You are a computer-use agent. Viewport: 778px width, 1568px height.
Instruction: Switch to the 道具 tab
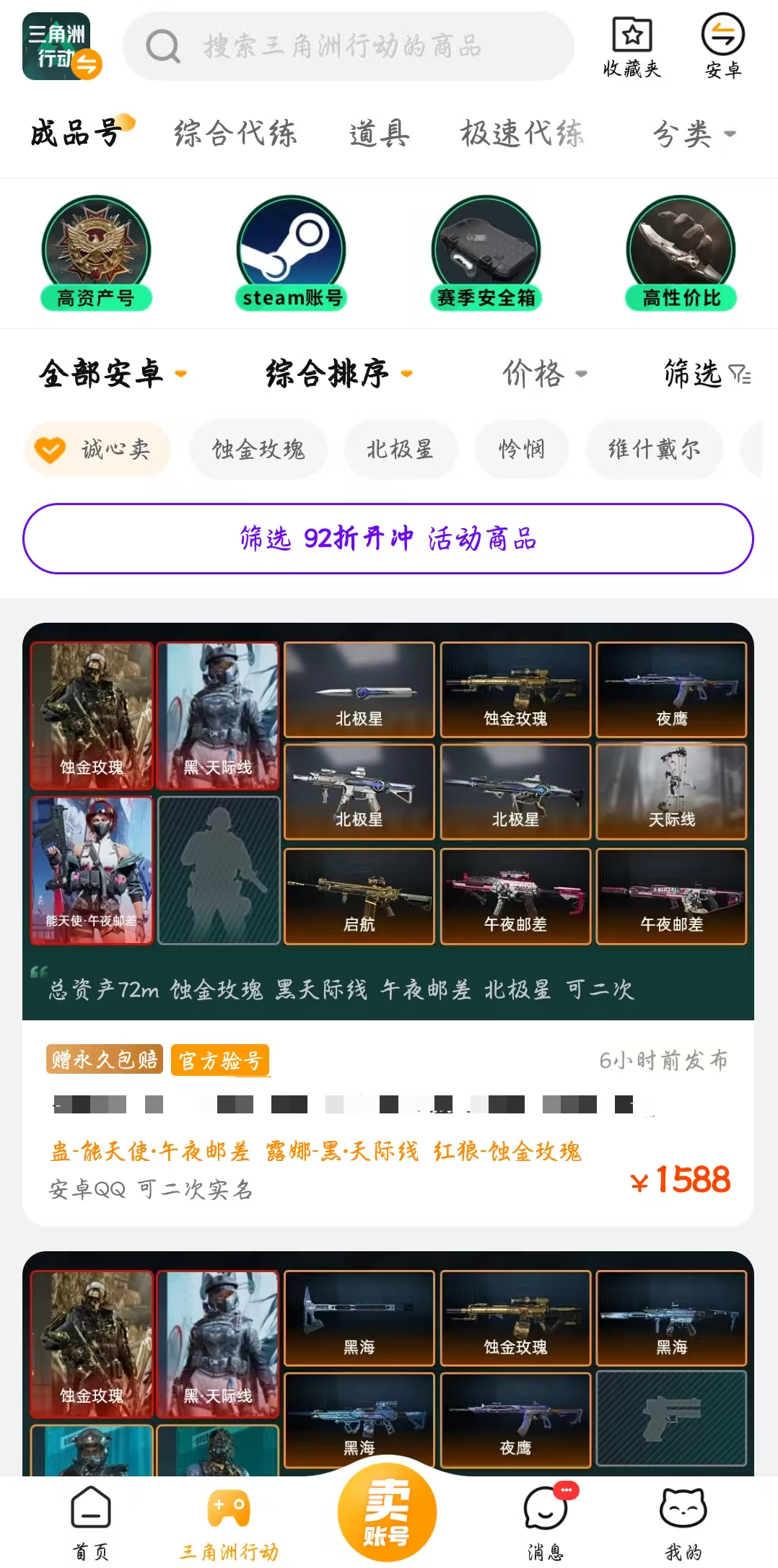(380, 133)
